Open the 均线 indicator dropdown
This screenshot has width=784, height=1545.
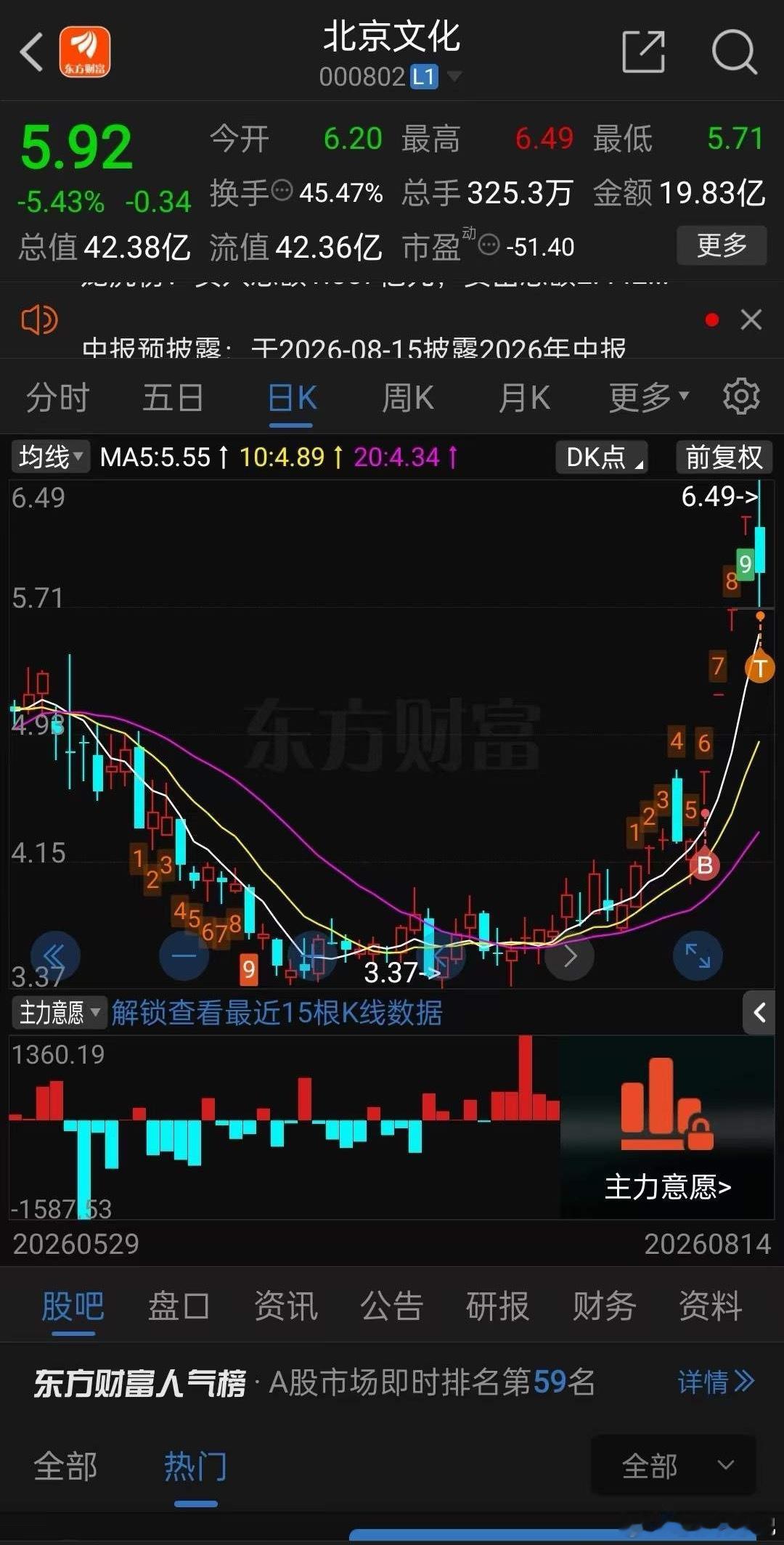tap(51, 457)
